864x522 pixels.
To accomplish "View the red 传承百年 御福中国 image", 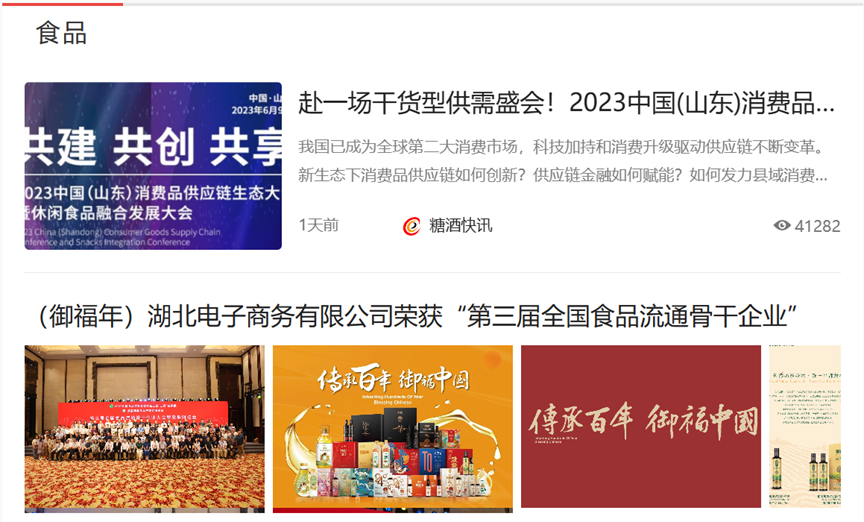I will tap(641, 426).
